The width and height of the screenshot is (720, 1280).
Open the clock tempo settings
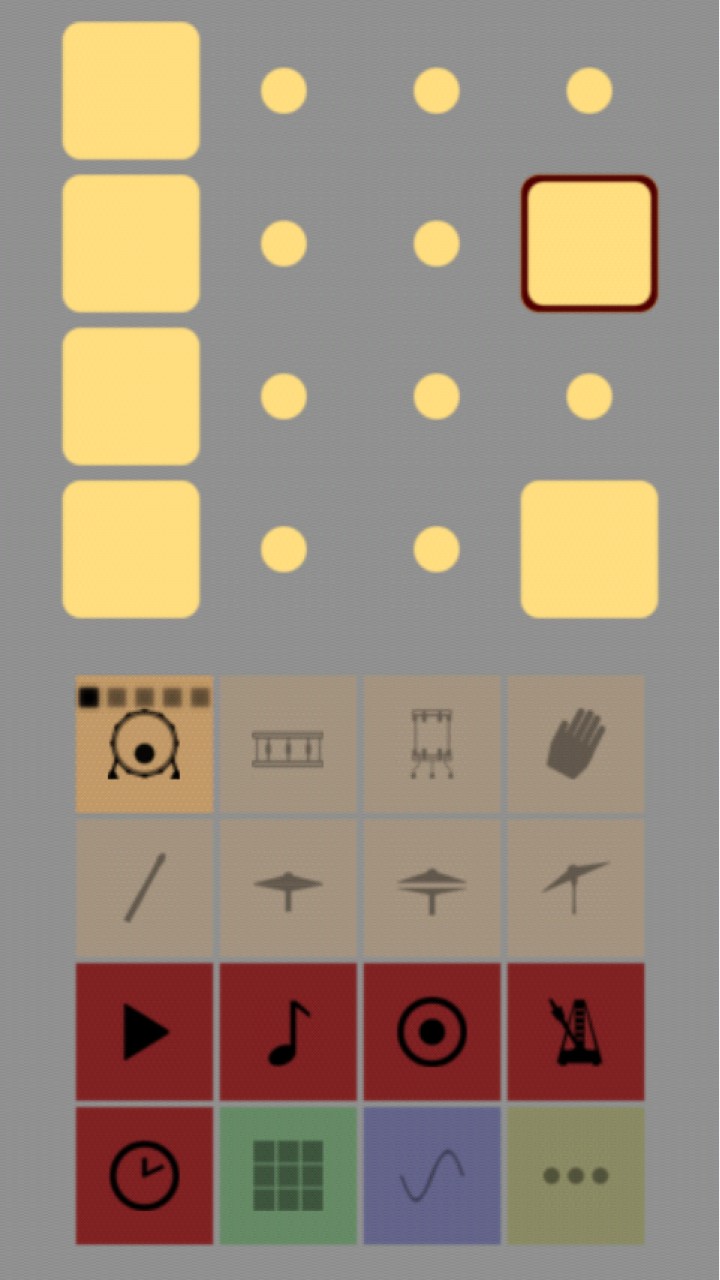[144, 1175]
